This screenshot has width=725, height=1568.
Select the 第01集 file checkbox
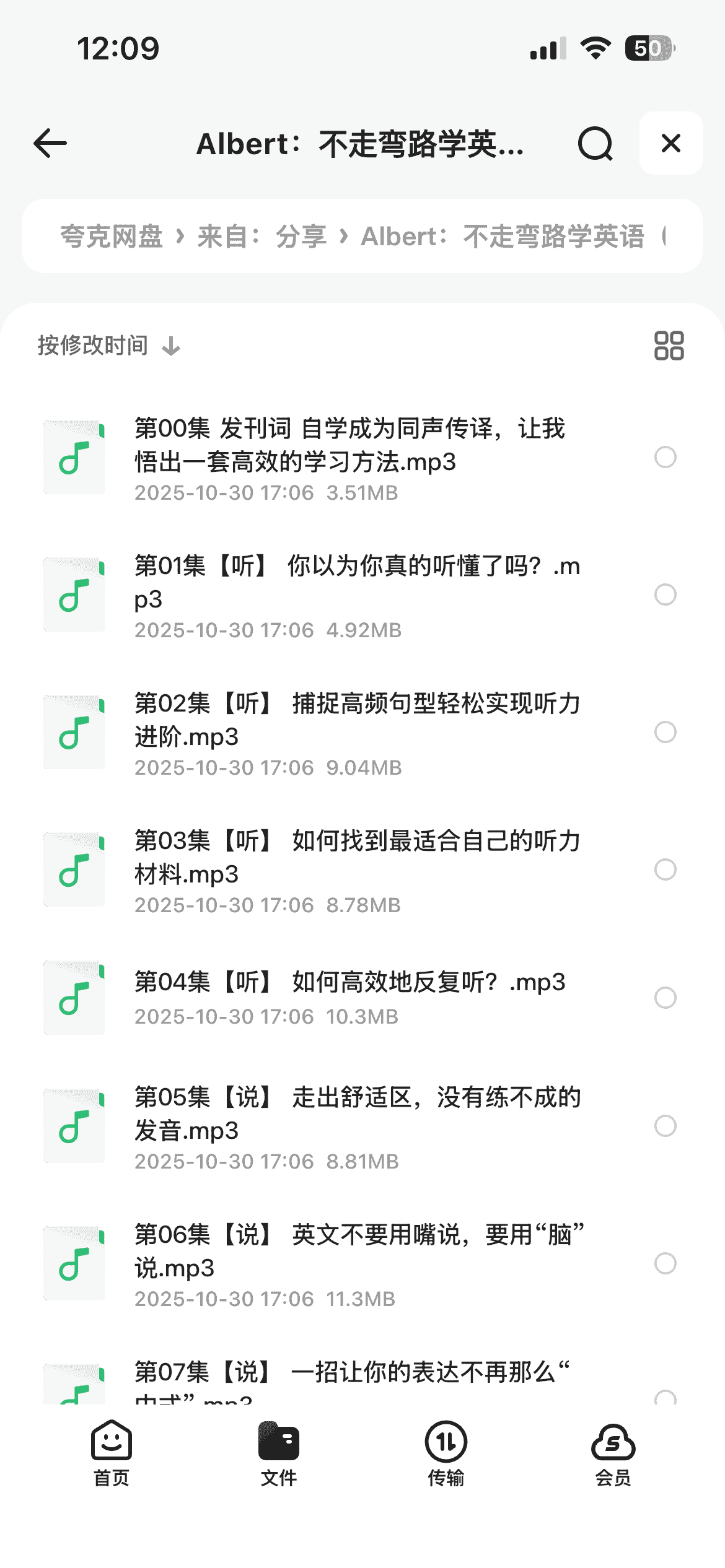tap(665, 595)
